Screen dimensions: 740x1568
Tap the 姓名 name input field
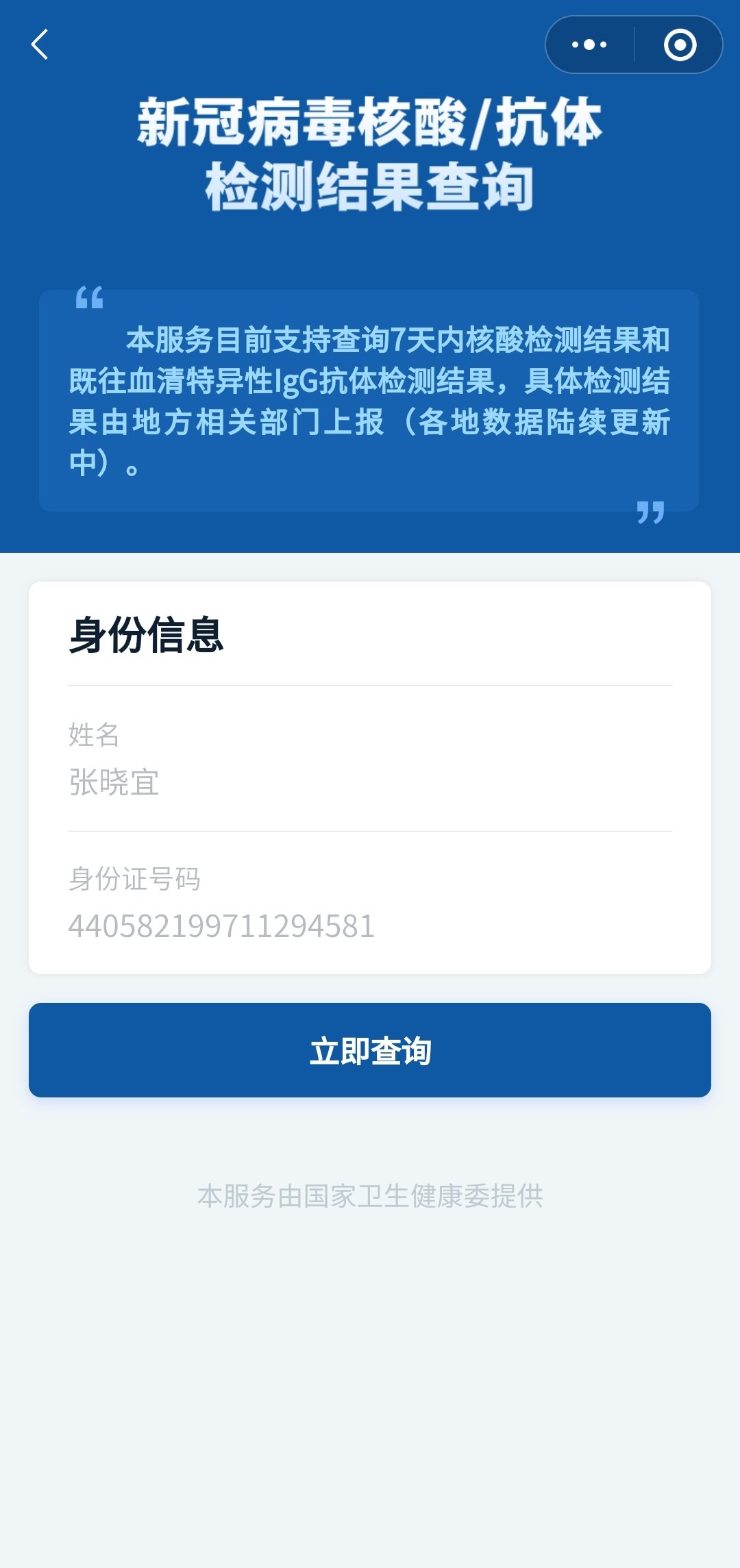(x=370, y=782)
